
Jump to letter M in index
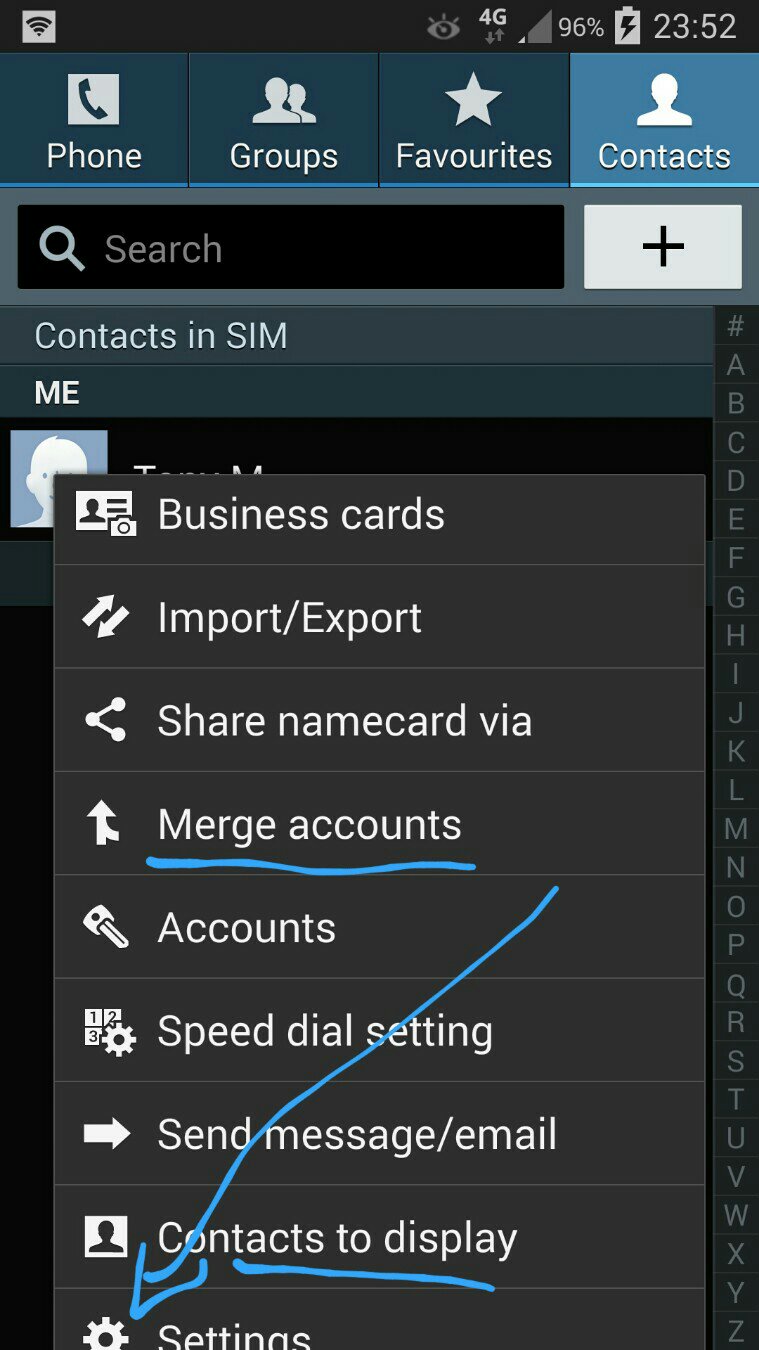[736, 829]
